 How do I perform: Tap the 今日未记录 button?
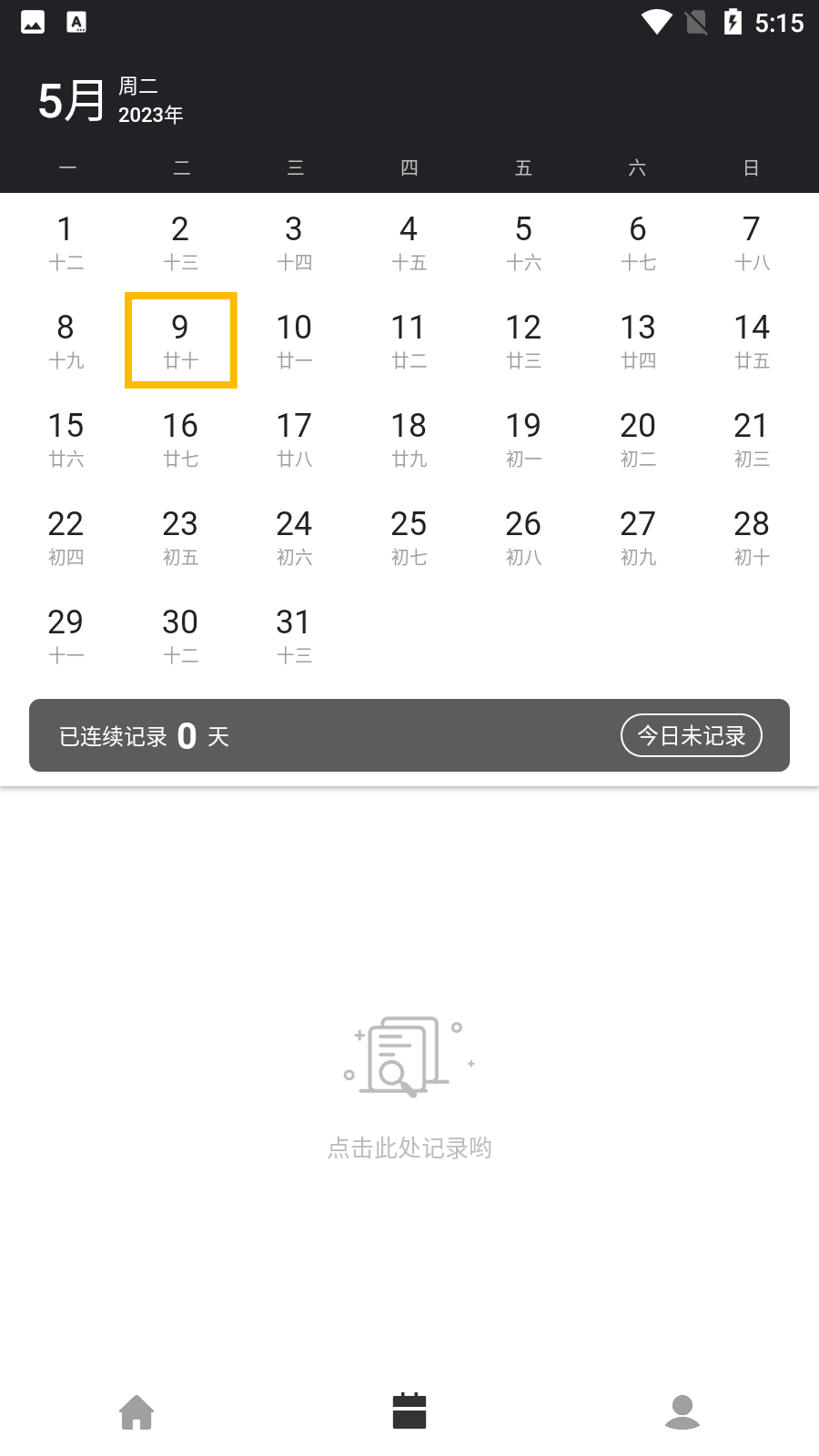pyautogui.click(x=691, y=735)
